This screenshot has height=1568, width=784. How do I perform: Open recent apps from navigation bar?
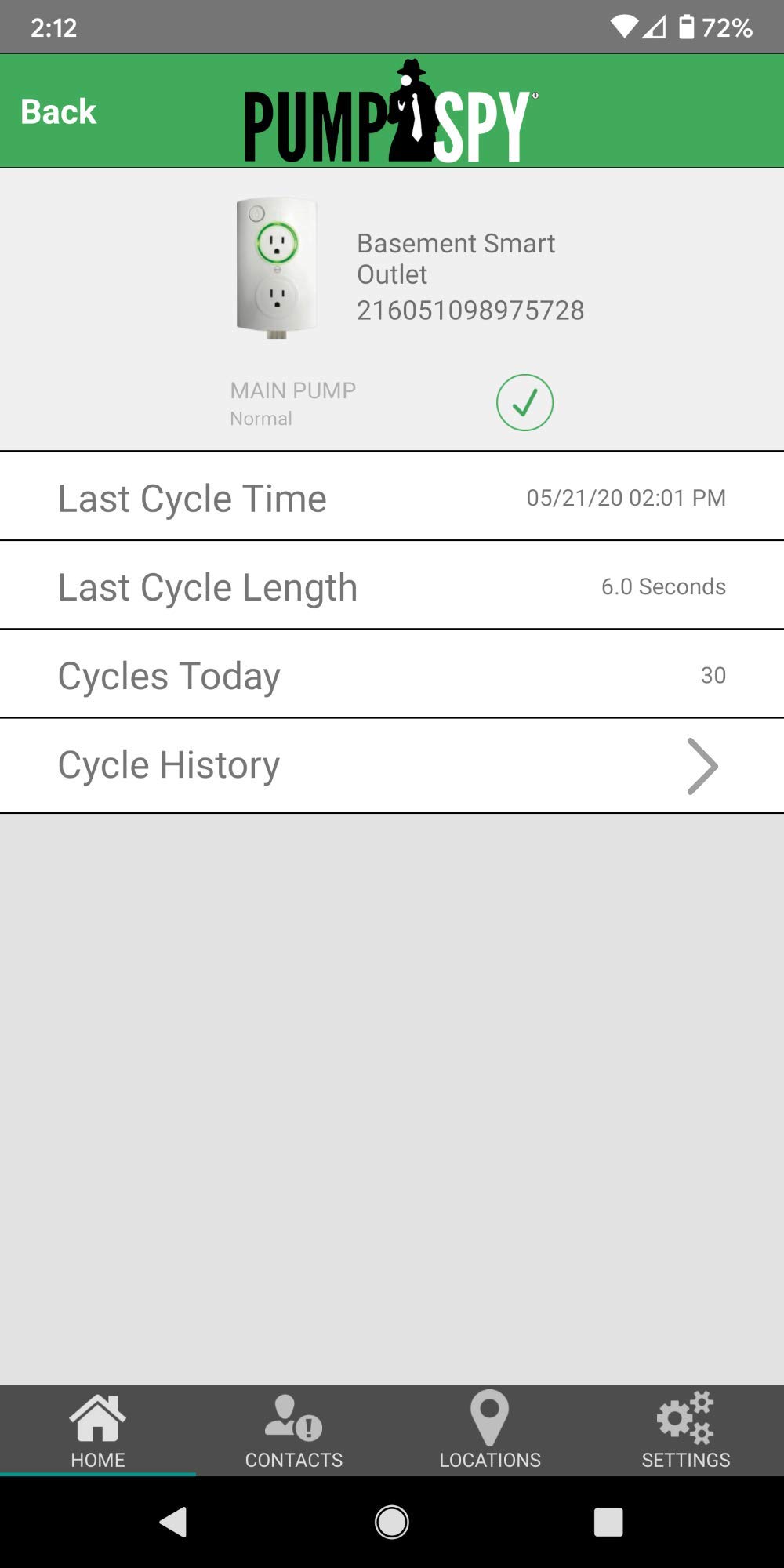tap(608, 1522)
